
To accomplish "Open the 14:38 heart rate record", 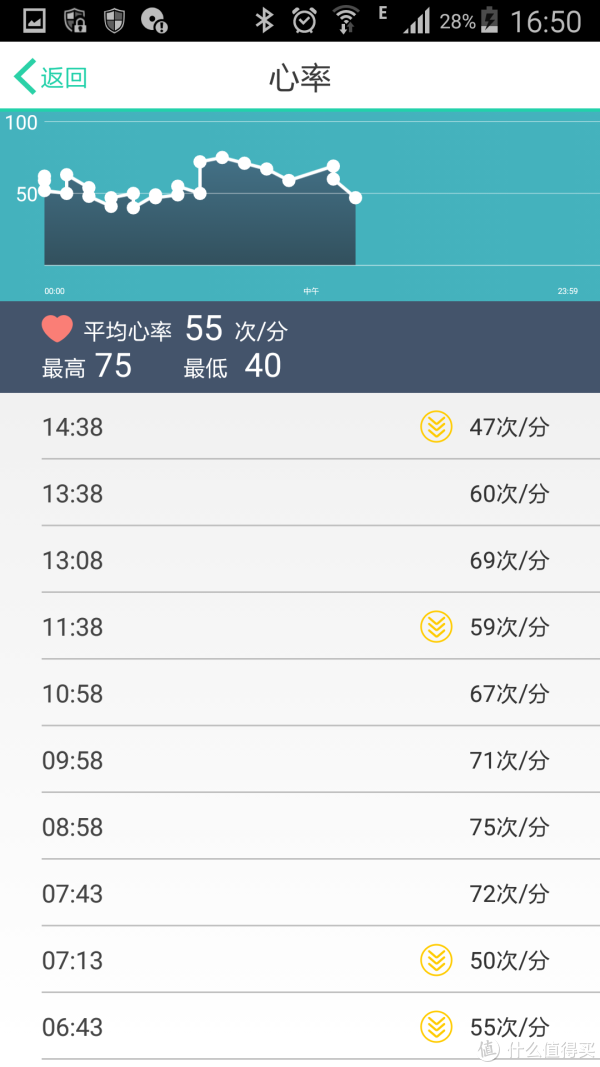I will 300,427.
